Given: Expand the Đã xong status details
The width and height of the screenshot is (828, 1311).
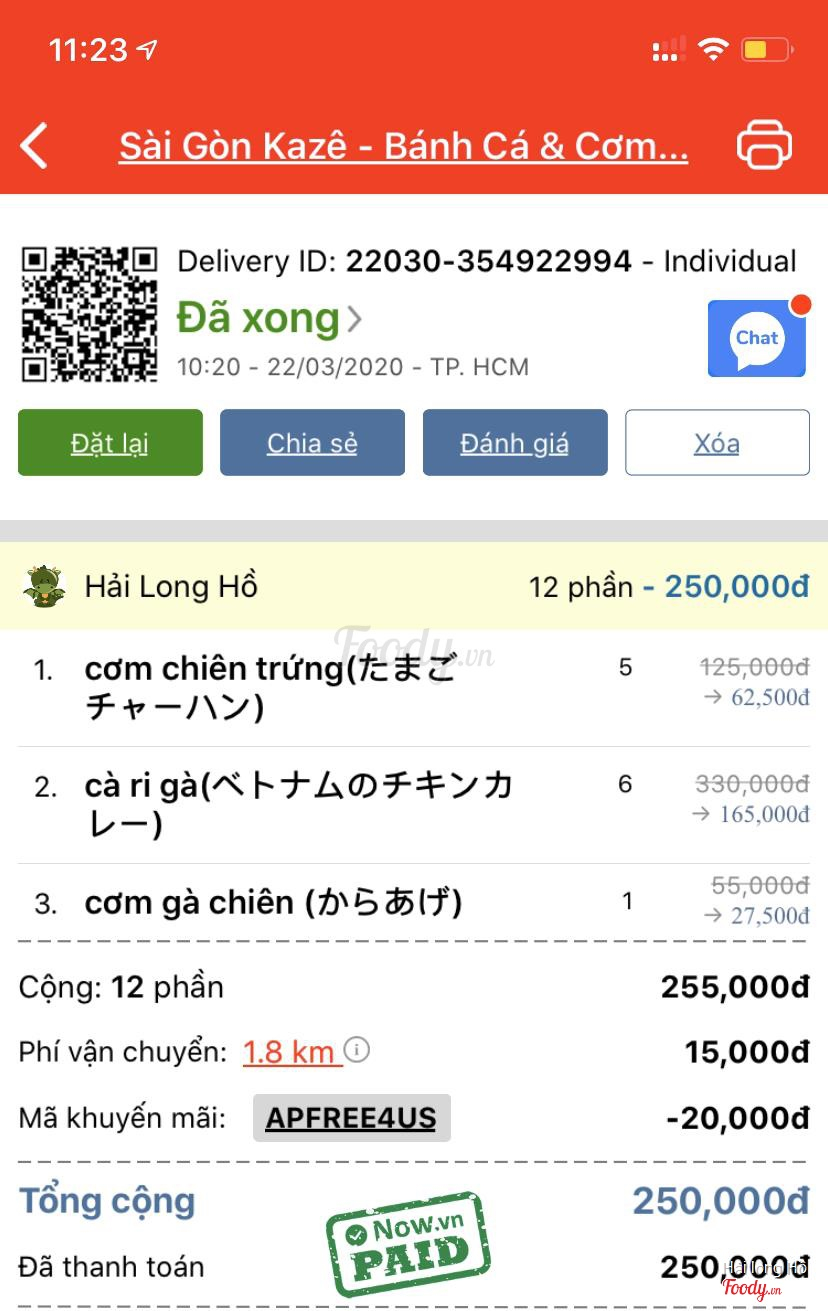Looking at the screenshot, I should pos(268,319).
